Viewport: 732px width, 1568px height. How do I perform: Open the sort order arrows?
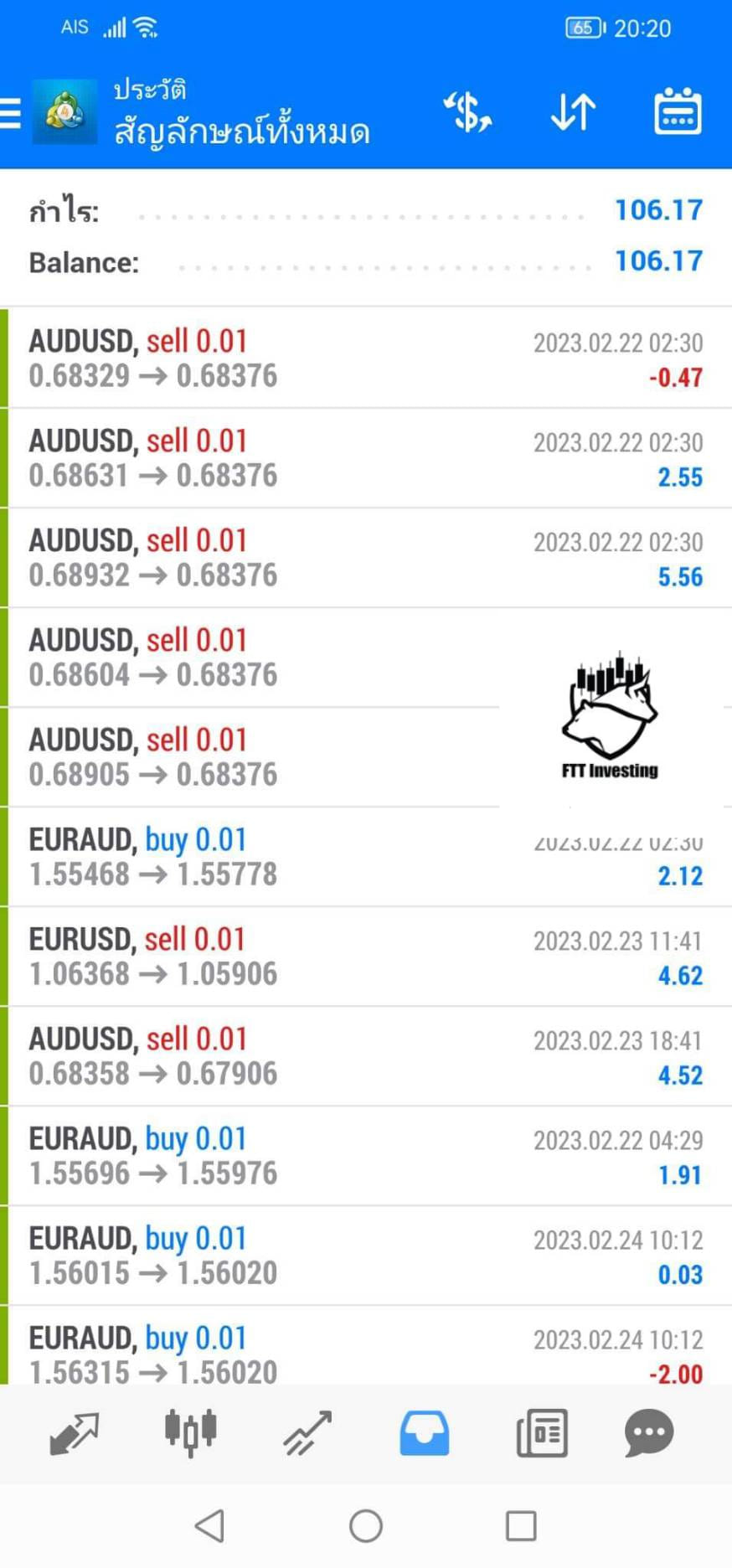click(x=574, y=112)
